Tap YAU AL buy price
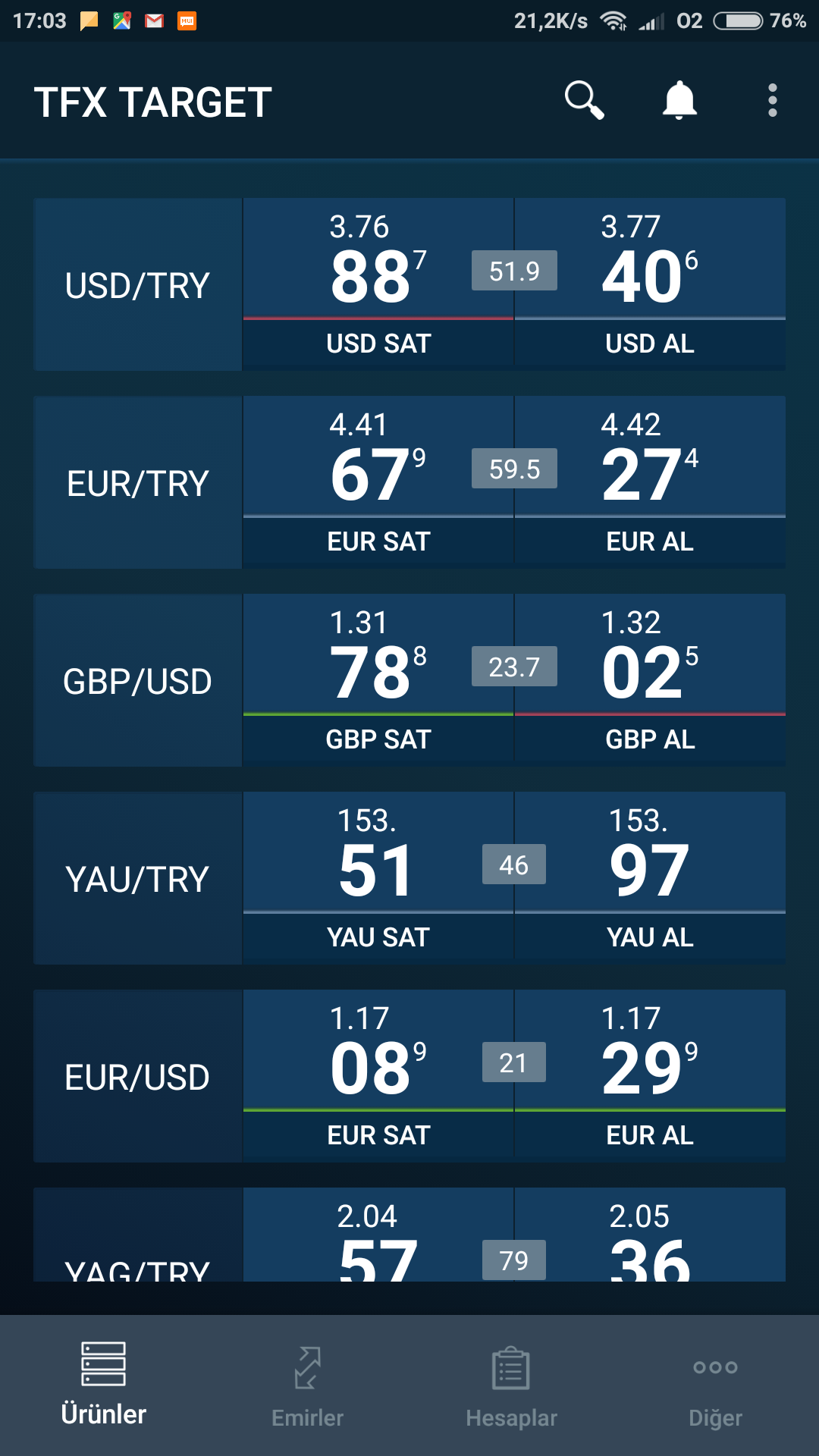 click(650, 878)
